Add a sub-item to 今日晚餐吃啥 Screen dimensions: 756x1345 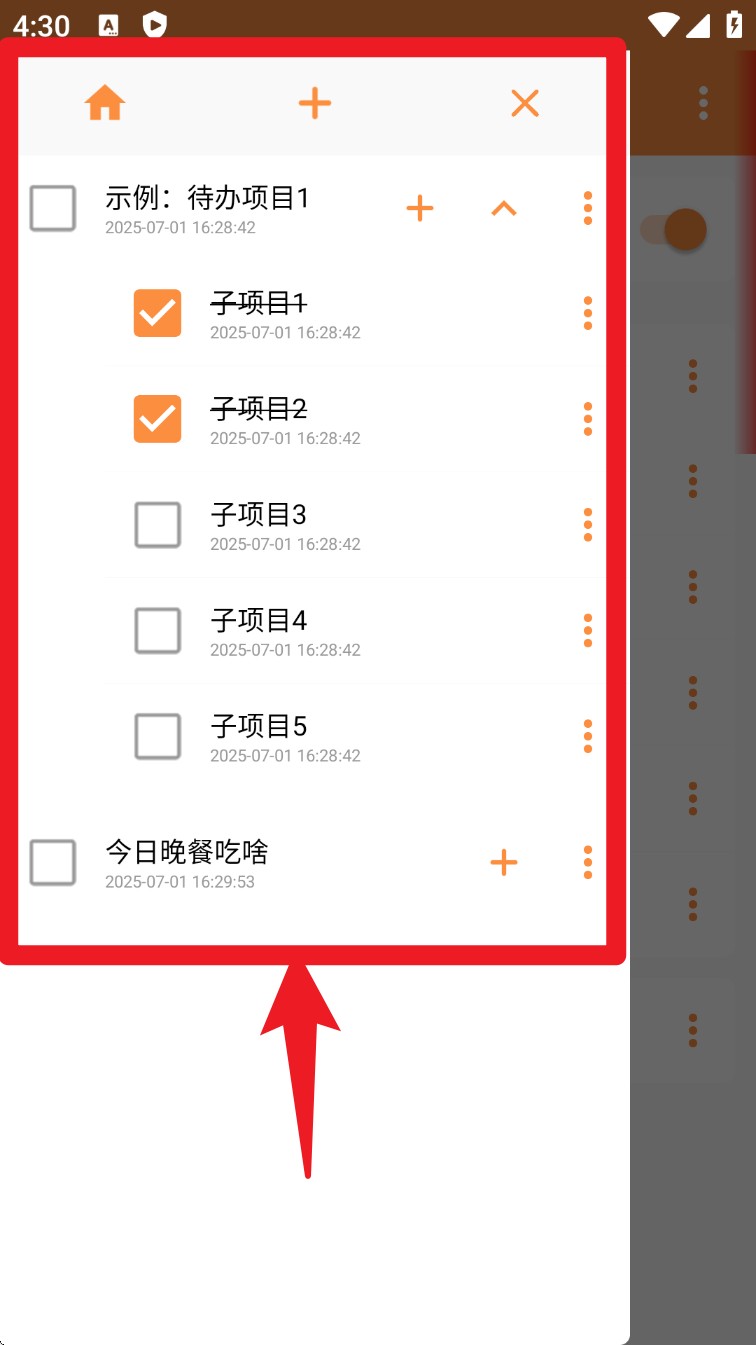[x=504, y=862]
